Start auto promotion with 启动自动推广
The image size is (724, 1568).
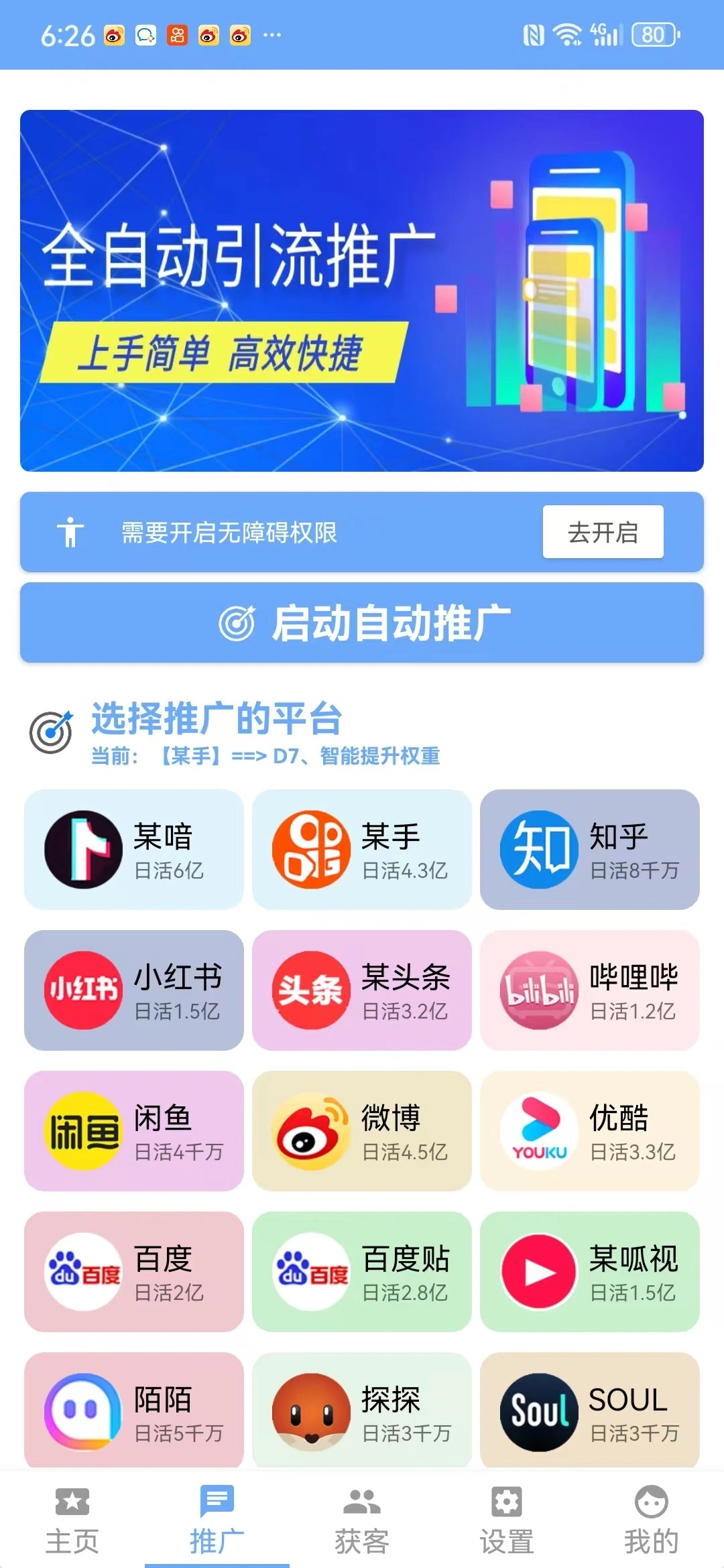[x=362, y=623]
